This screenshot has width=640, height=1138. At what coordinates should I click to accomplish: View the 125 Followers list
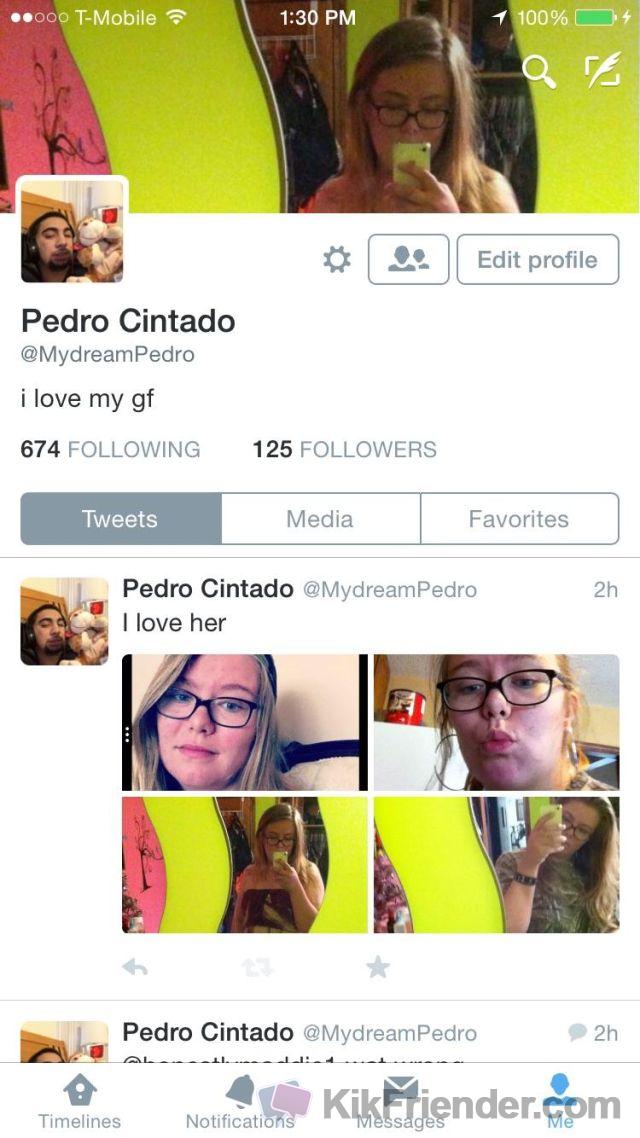pos(344,449)
